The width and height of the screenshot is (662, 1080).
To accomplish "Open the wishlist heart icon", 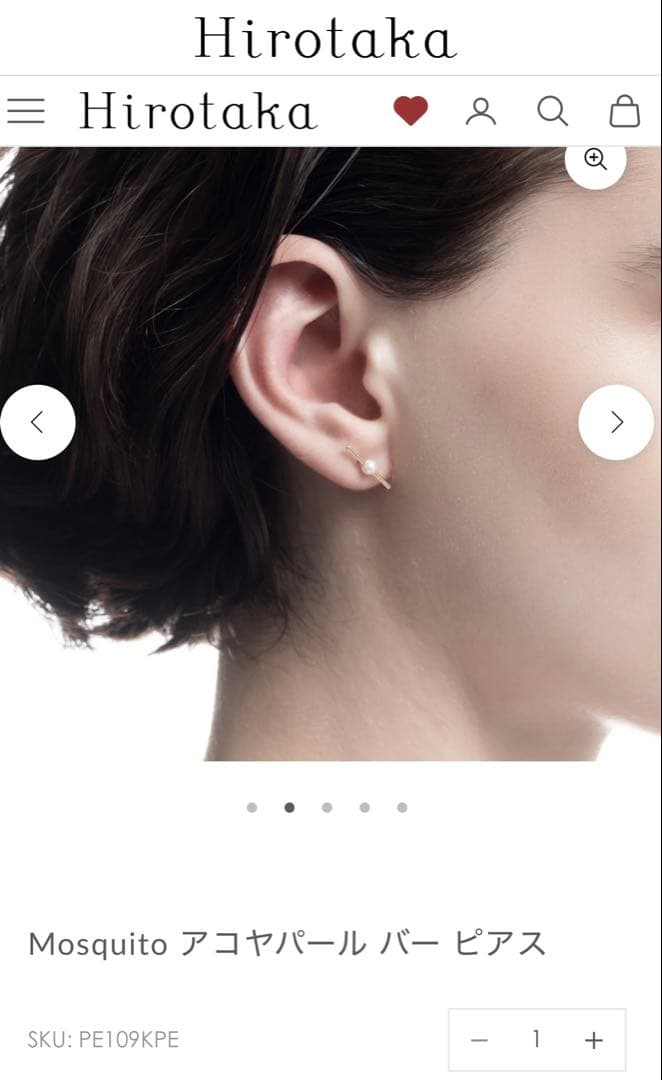I will click(x=410, y=111).
